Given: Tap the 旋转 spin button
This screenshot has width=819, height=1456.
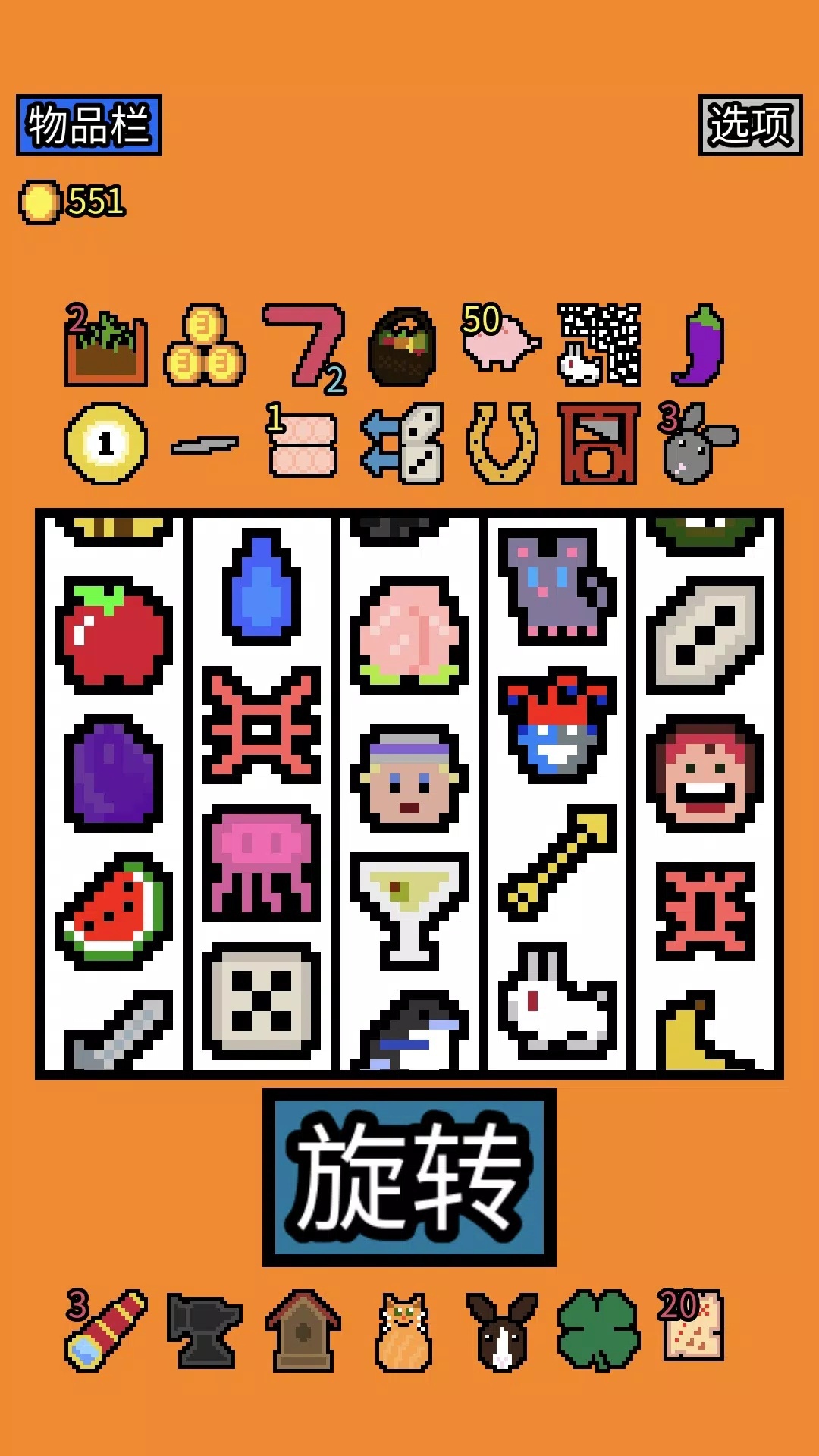Looking at the screenshot, I should 409,1177.
